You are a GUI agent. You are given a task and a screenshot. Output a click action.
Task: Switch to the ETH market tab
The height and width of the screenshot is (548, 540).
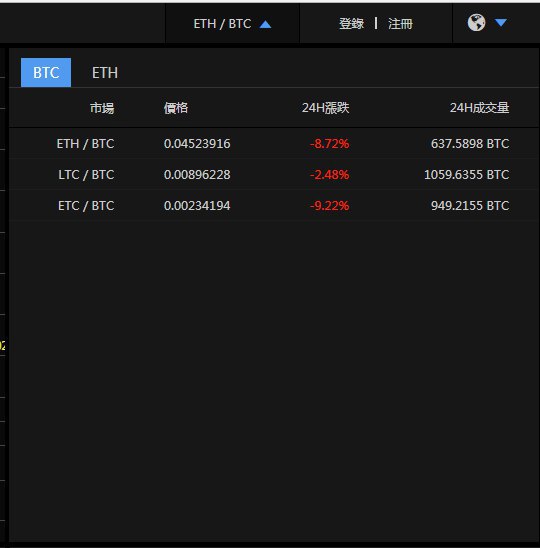[105, 73]
